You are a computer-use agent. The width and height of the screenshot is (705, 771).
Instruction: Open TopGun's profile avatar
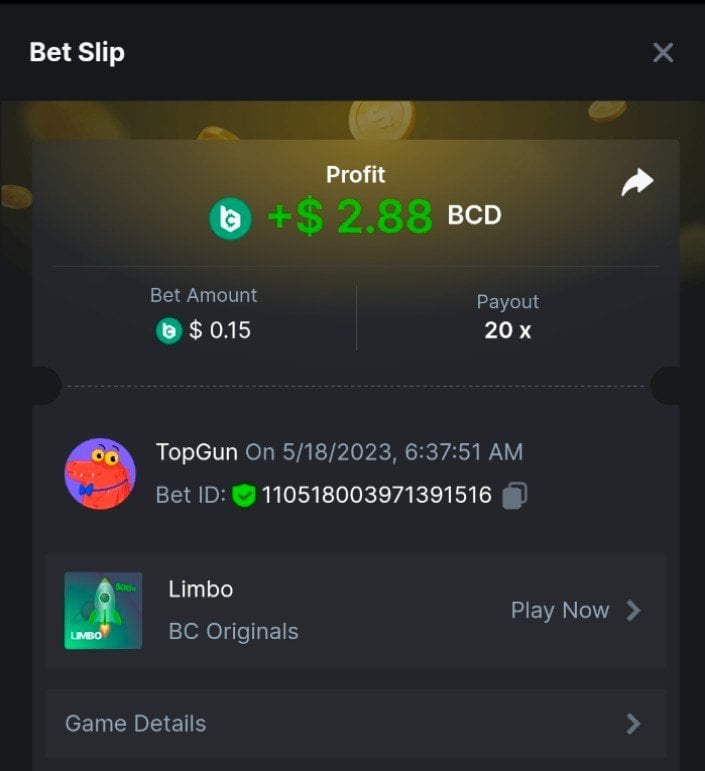click(x=100, y=473)
